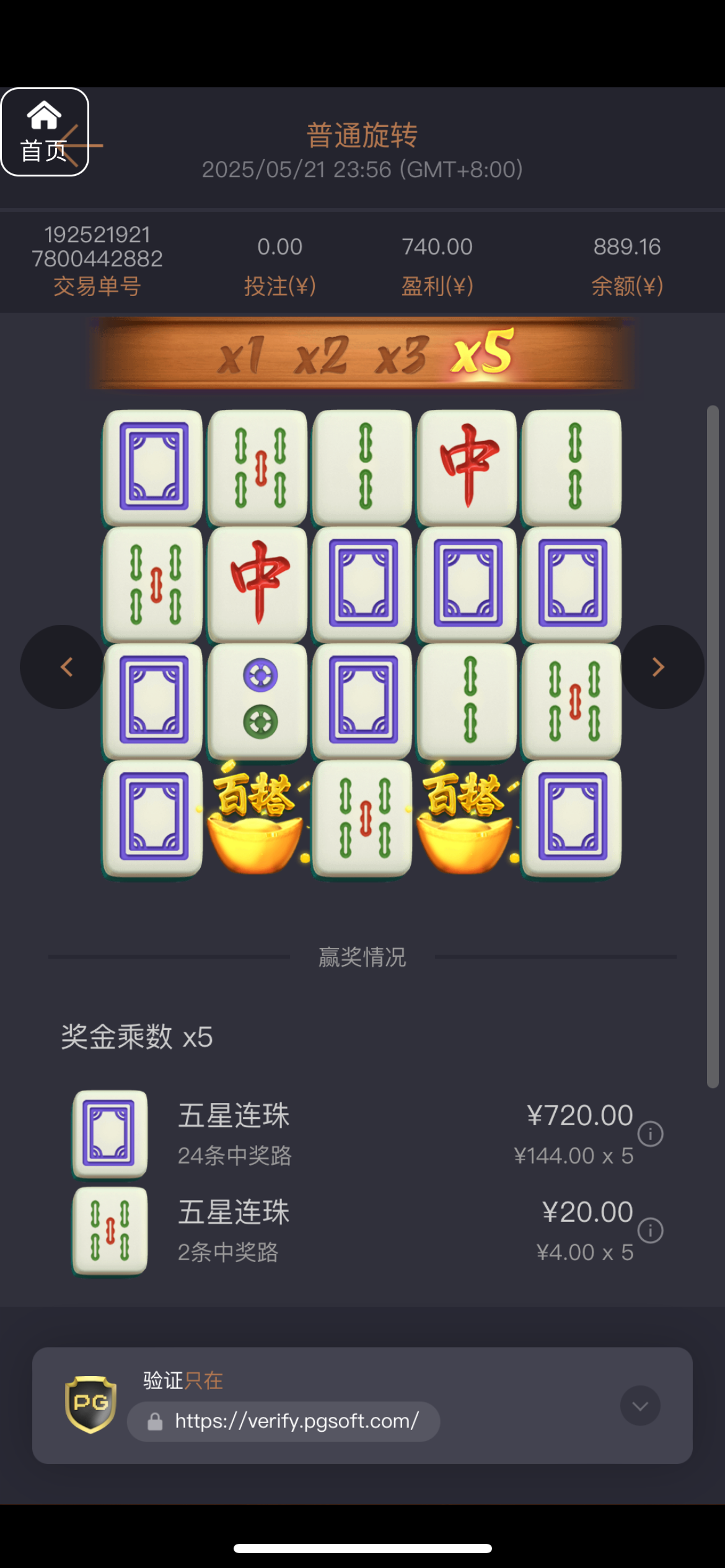Go to the 首页 home button
Screen dimensions: 725x1568
(x=45, y=132)
